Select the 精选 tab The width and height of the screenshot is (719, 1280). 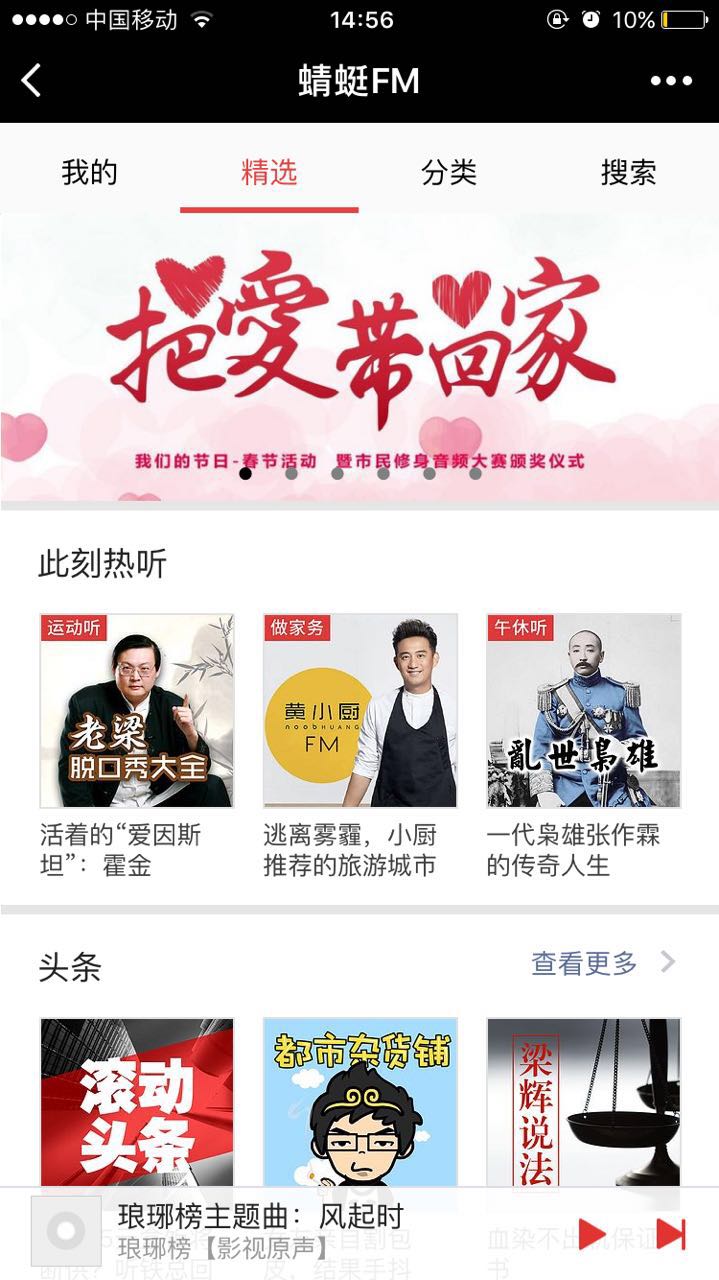[x=269, y=172]
